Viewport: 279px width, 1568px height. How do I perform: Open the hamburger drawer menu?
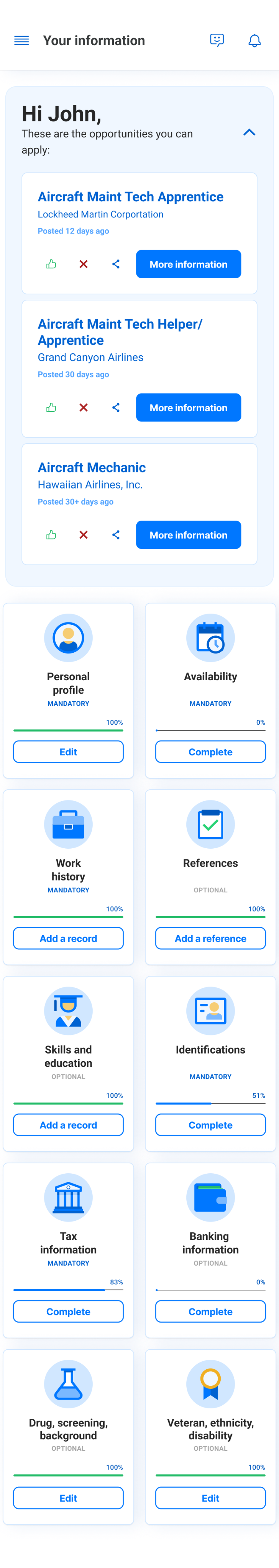(21, 41)
